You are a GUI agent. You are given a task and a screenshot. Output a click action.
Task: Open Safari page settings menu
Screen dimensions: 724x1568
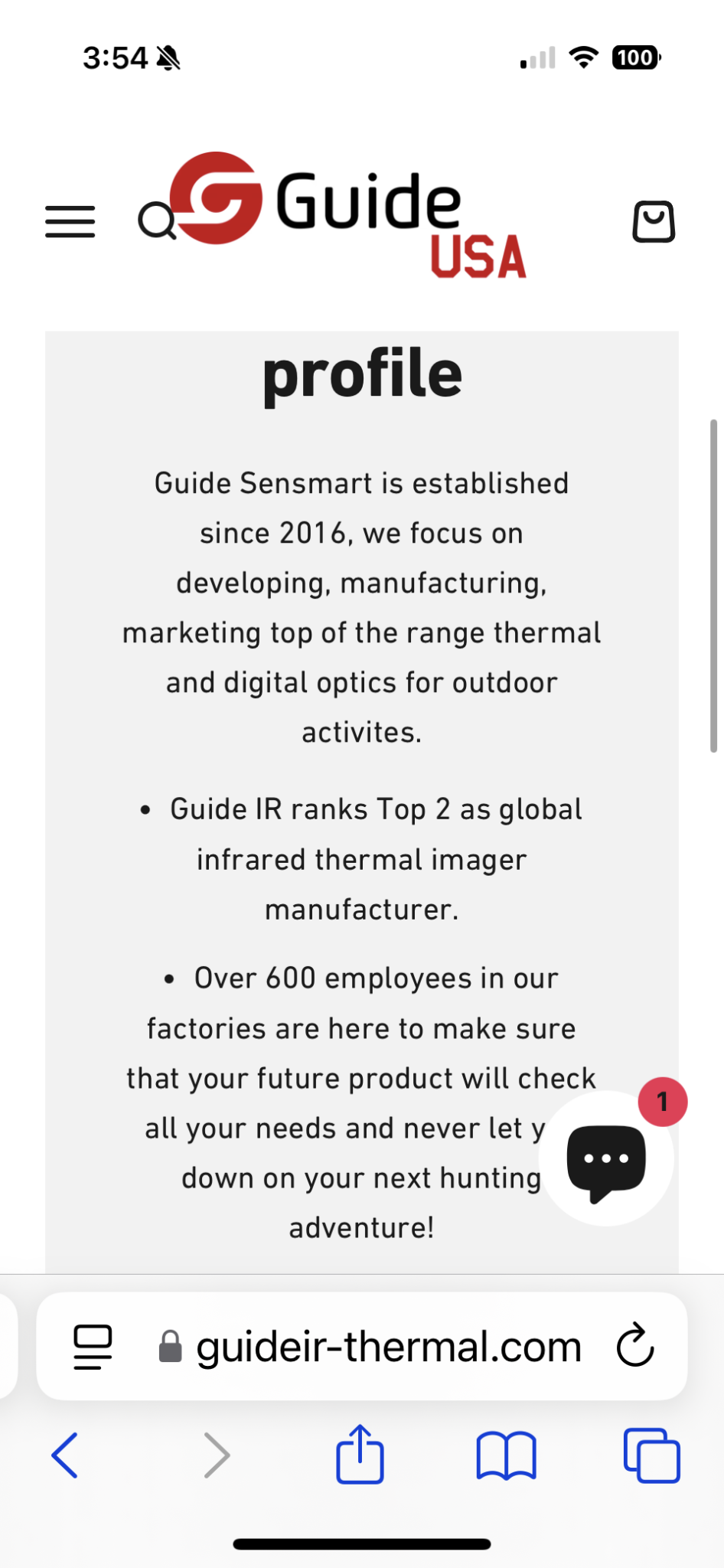93,1347
